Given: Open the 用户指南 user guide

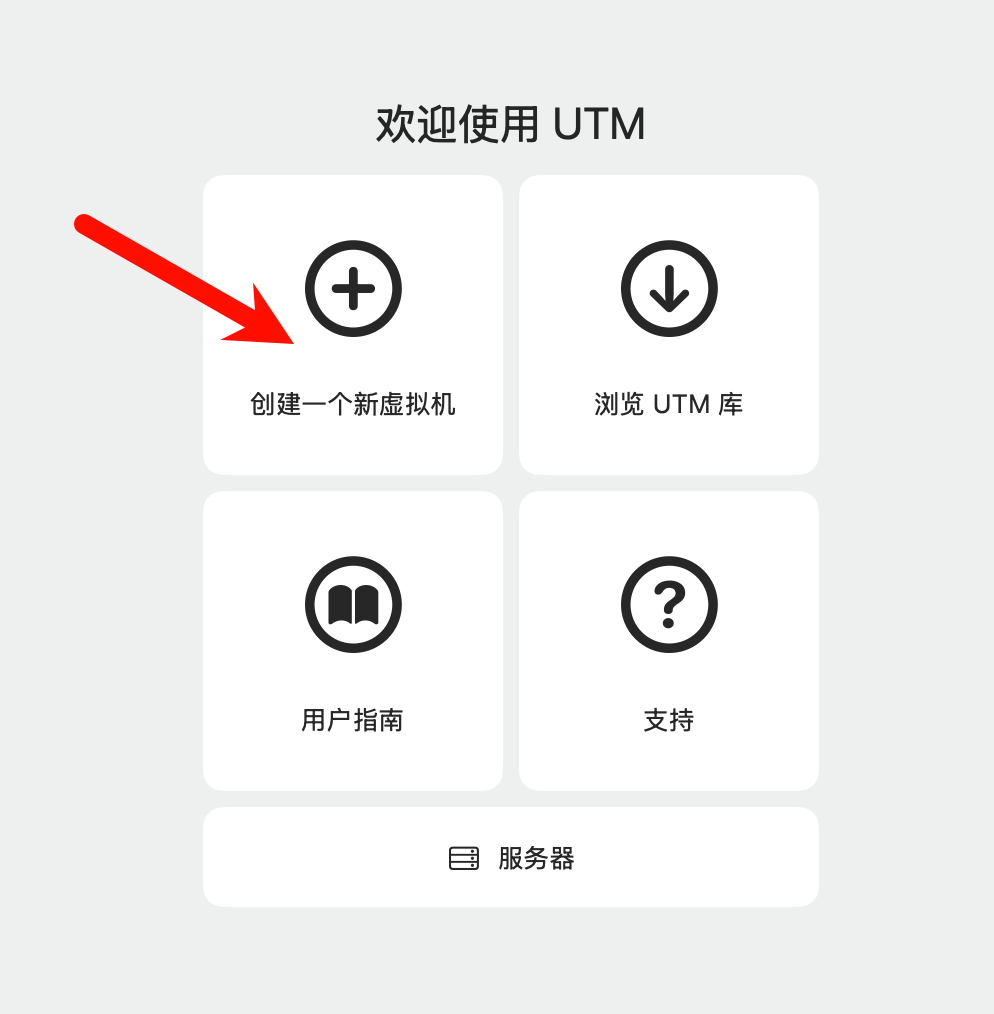Looking at the screenshot, I should pyautogui.click(x=352, y=640).
